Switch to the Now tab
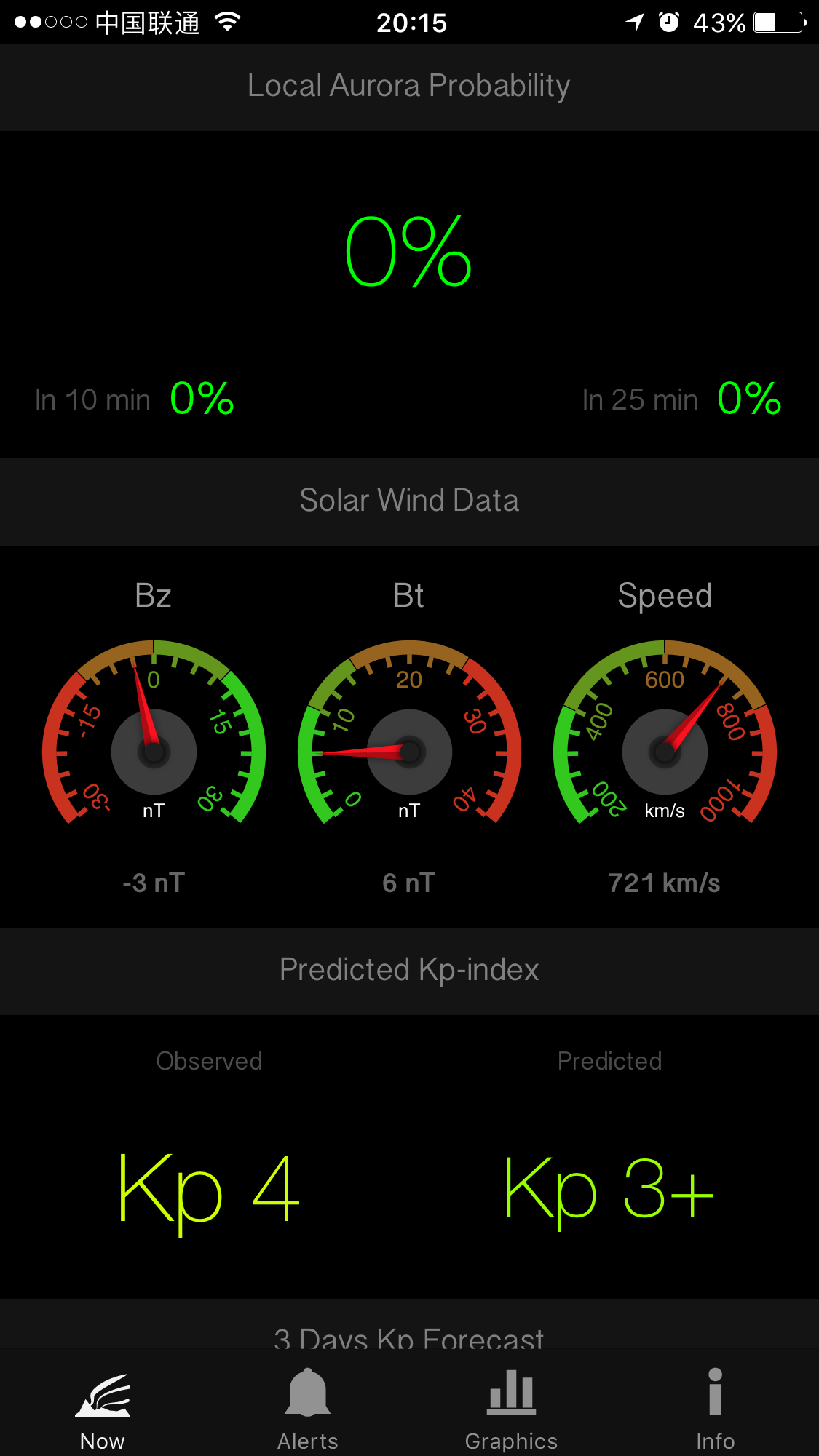Image resolution: width=819 pixels, height=1456 pixels. [103, 1409]
